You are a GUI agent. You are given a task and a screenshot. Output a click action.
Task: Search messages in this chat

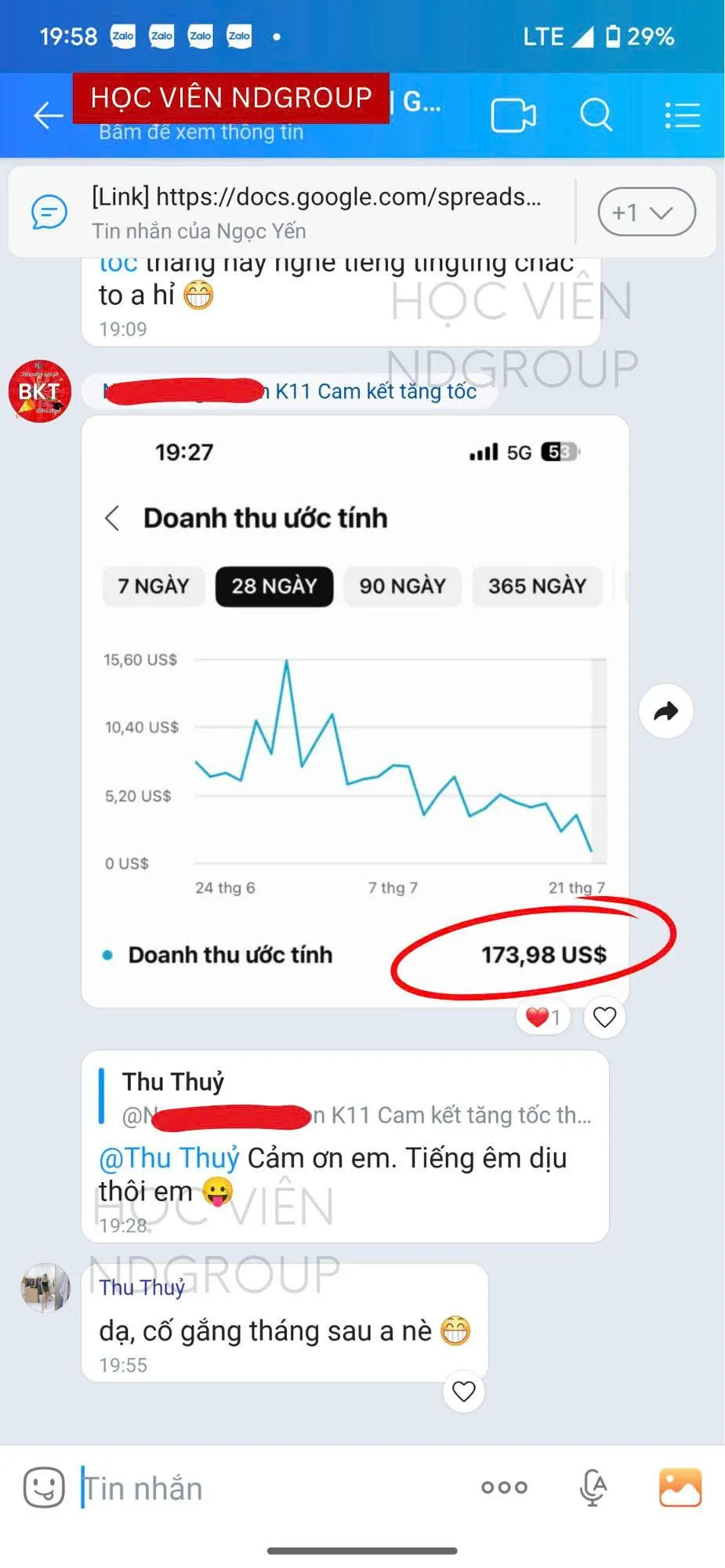596,115
